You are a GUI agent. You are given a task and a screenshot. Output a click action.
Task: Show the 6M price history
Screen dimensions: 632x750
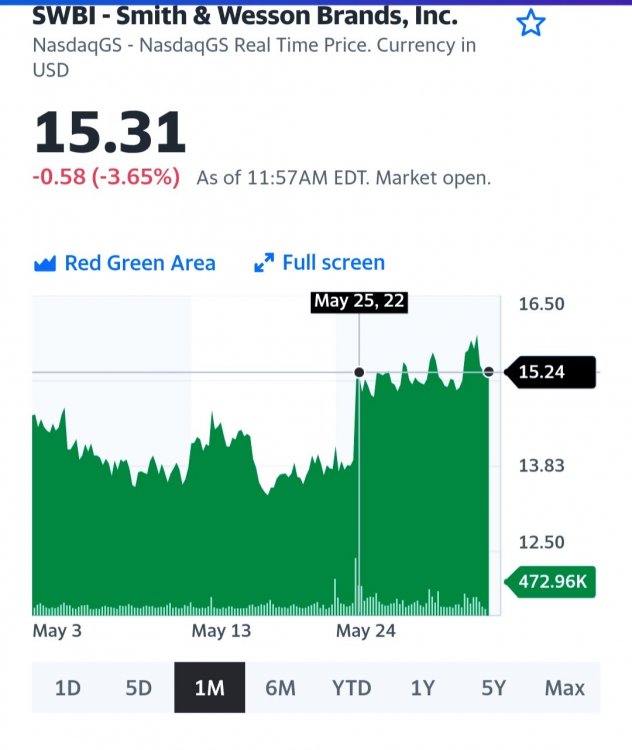click(x=280, y=688)
